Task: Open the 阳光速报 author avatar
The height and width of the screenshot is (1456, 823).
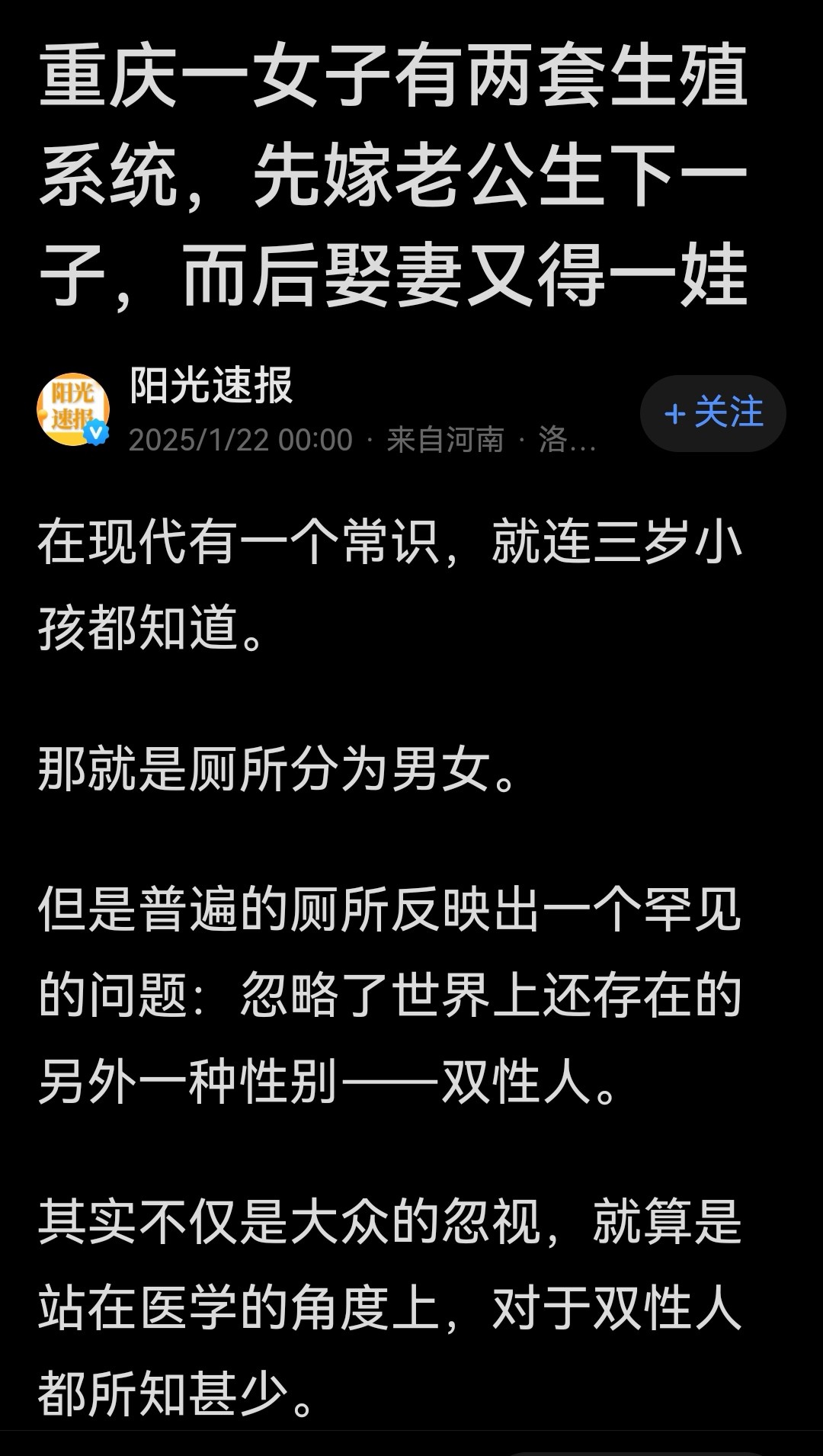Action: click(73, 409)
